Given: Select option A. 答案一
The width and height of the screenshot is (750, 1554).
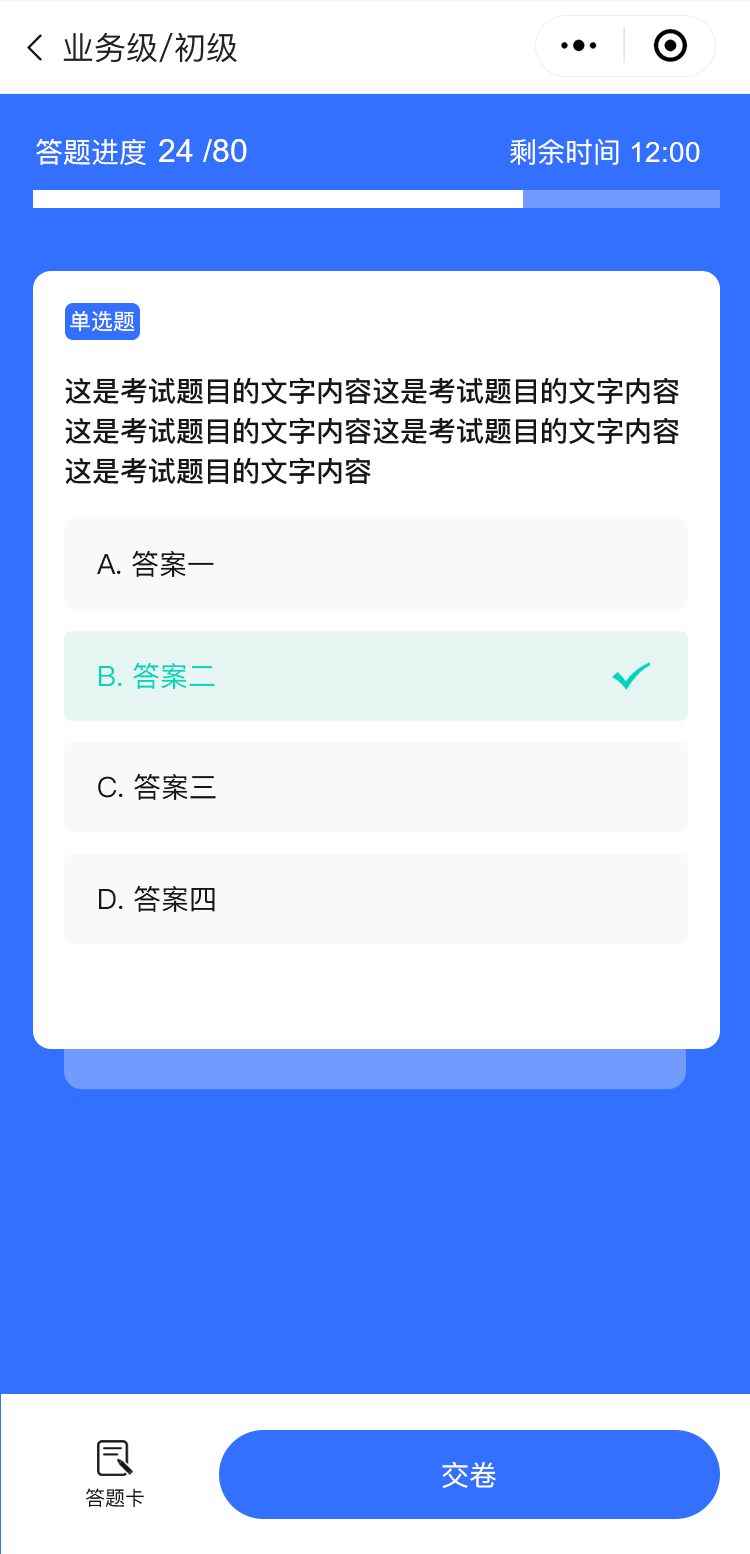Looking at the screenshot, I should click(x=375, y=564).
